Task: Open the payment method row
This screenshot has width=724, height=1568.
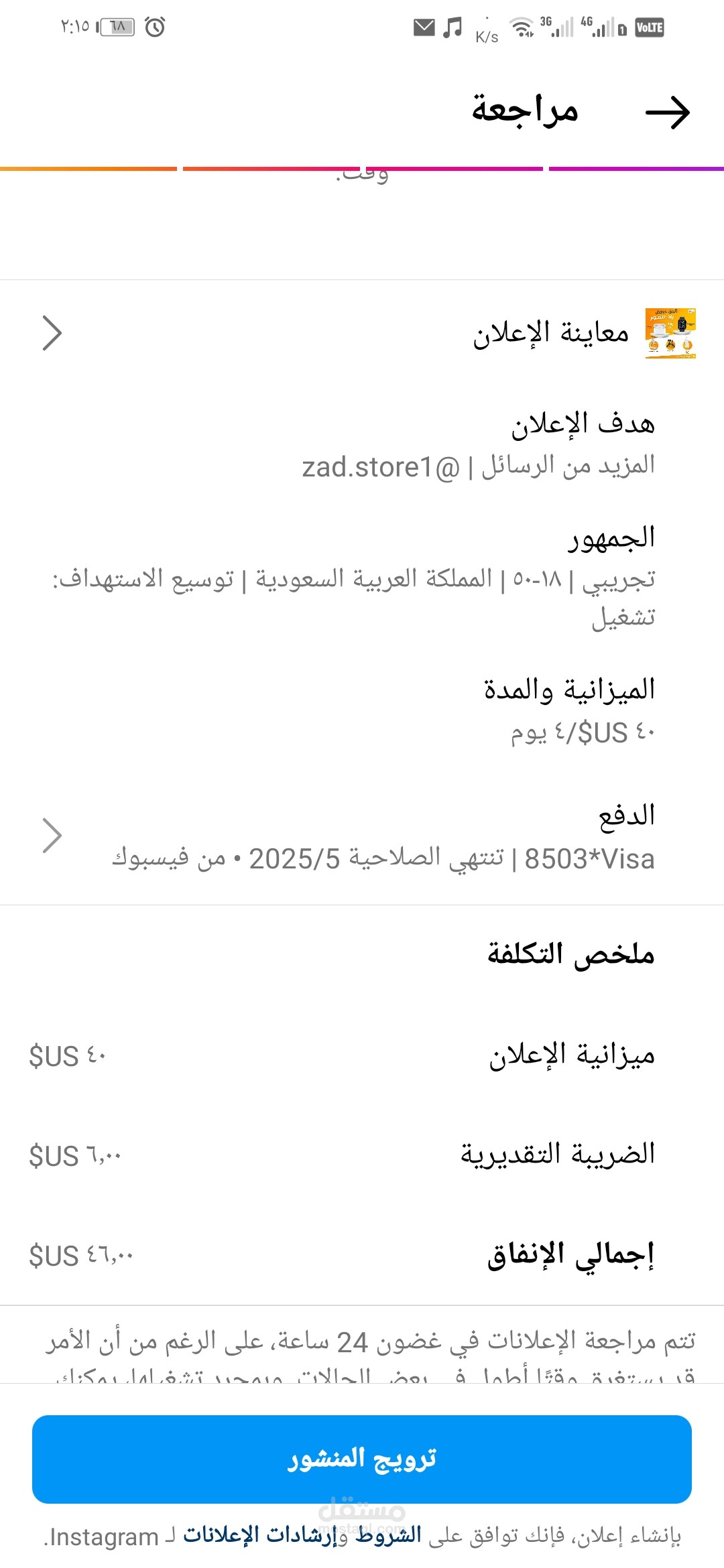Action: point(362,836)
